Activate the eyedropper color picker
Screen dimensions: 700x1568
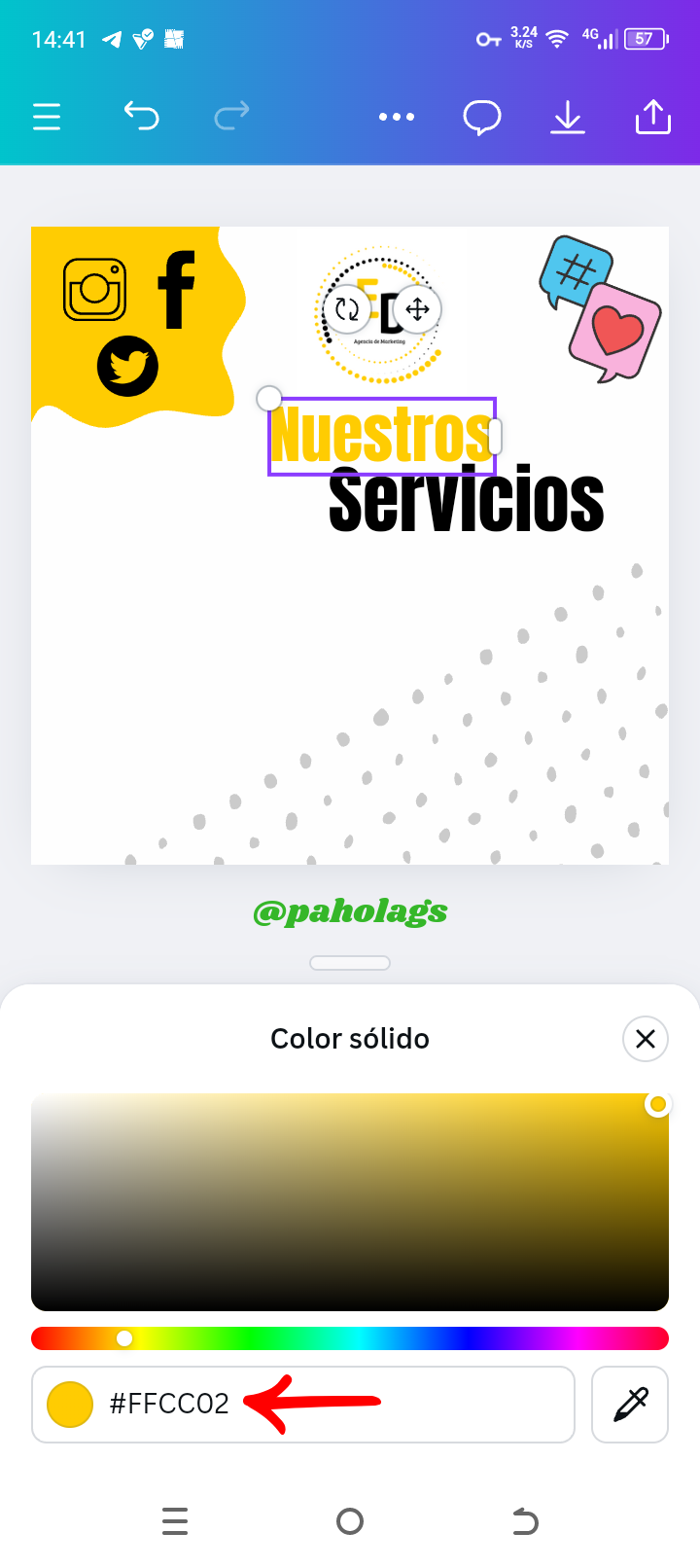tap(629, 1404)
